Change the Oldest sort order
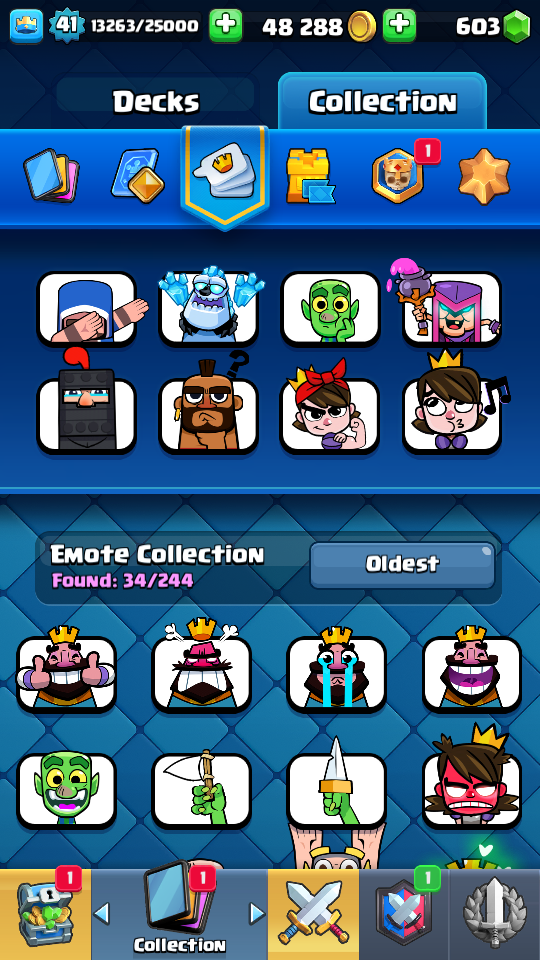This screenshot has width=540, height=960. (x=402, y=564)
